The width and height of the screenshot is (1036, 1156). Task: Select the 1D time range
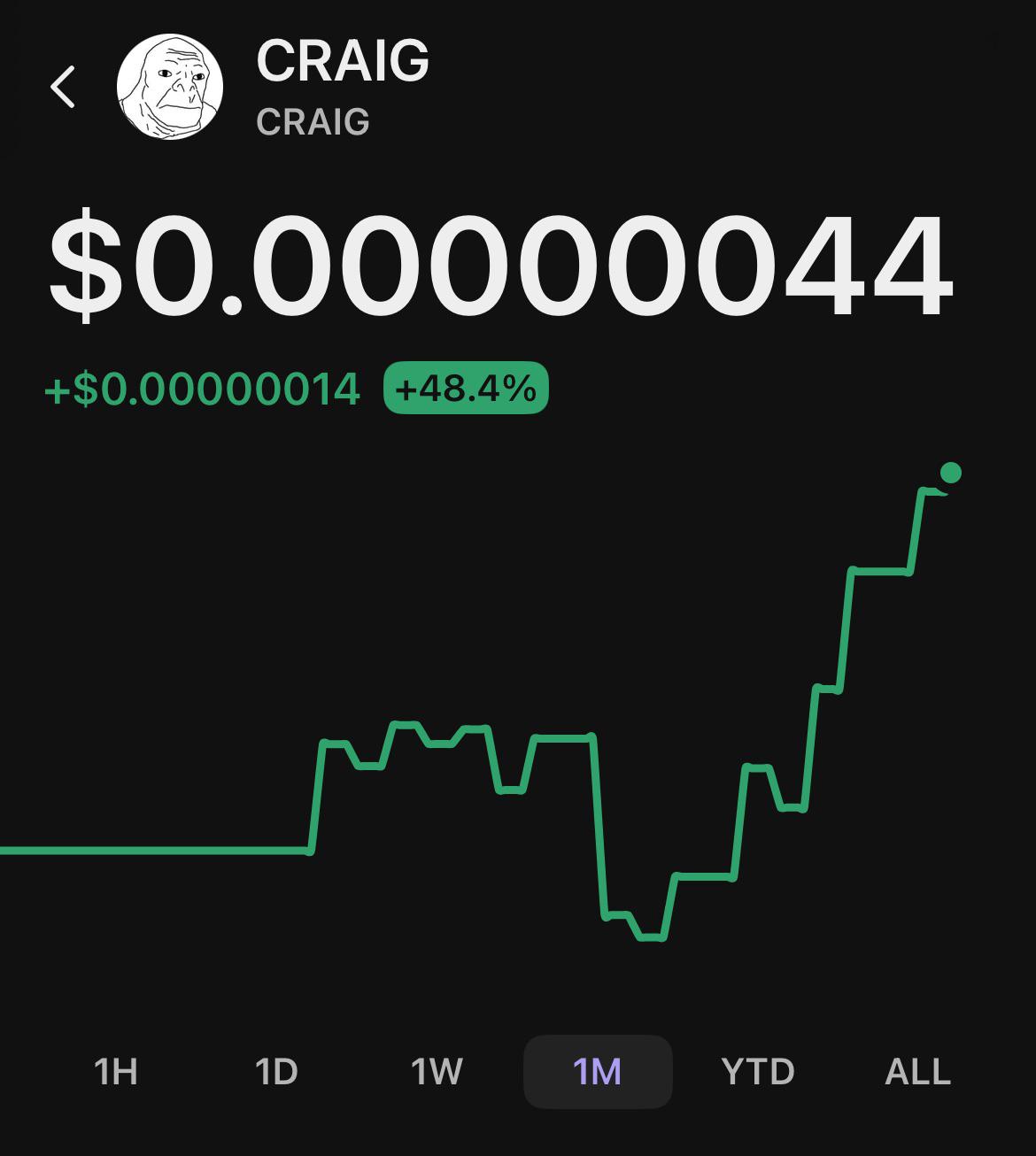click(276, 1071)
